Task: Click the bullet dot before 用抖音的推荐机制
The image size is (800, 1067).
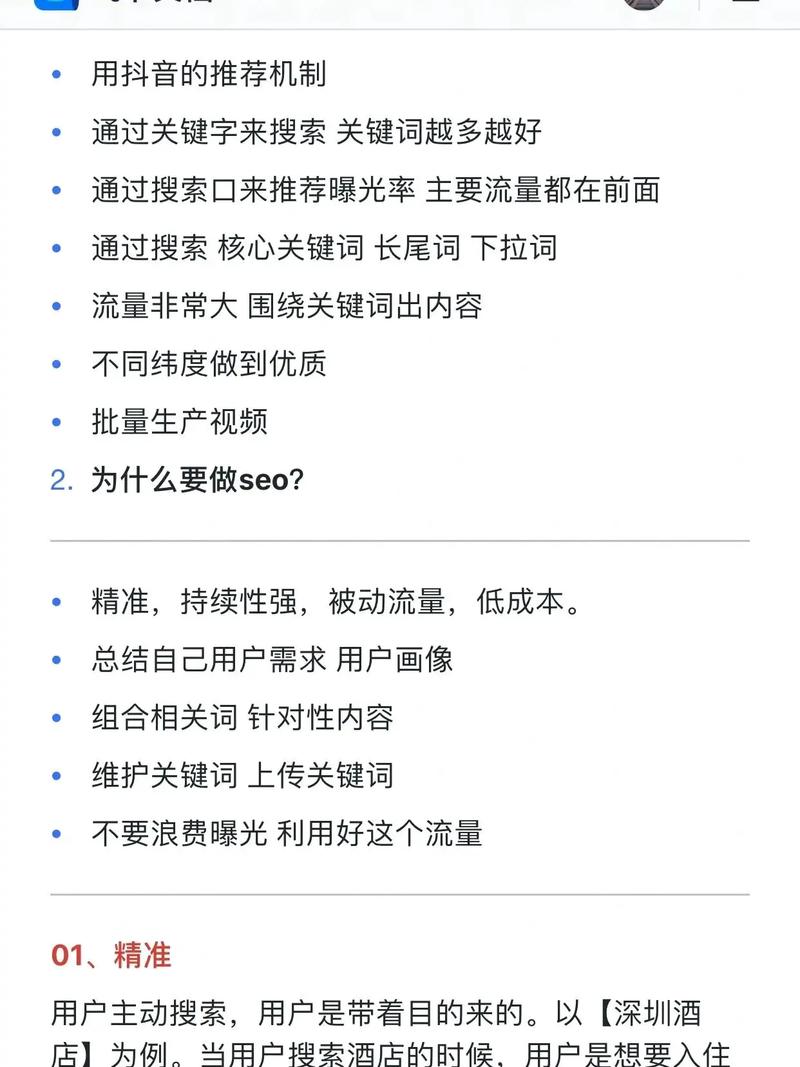Action: tap(55, 72)
